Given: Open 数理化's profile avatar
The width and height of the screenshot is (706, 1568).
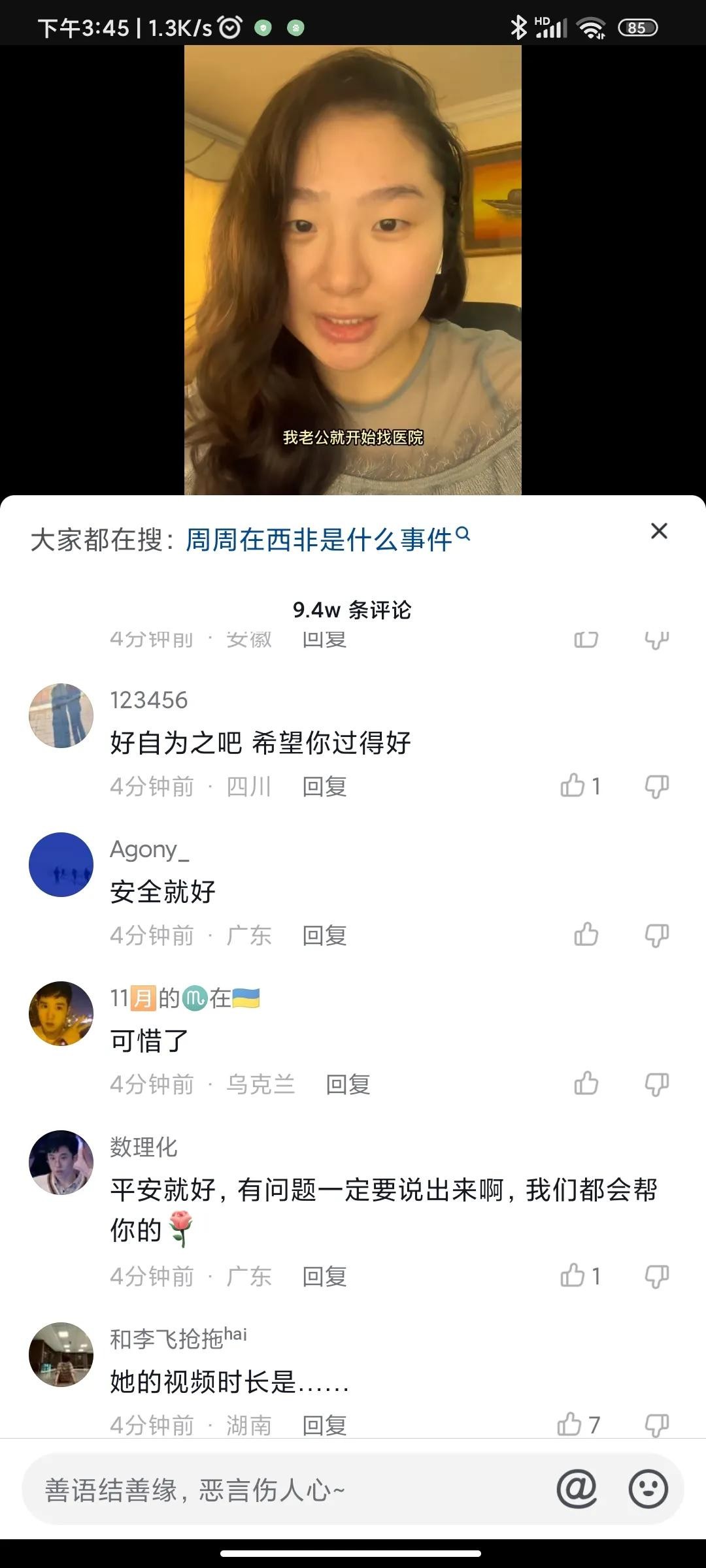Looking at the screenshot, I should coord(61,1162).
